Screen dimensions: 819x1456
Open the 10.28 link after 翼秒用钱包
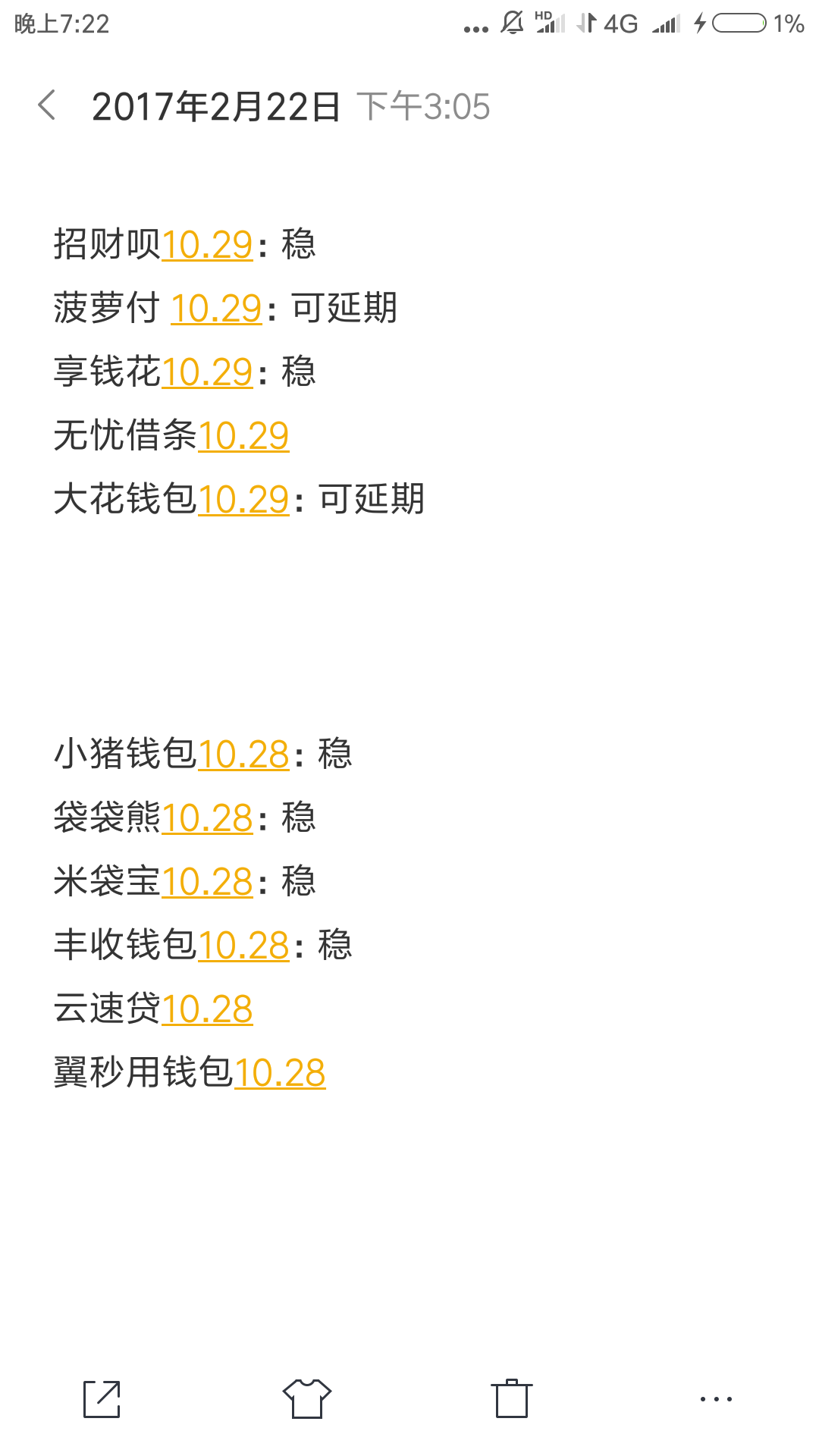280,1073
